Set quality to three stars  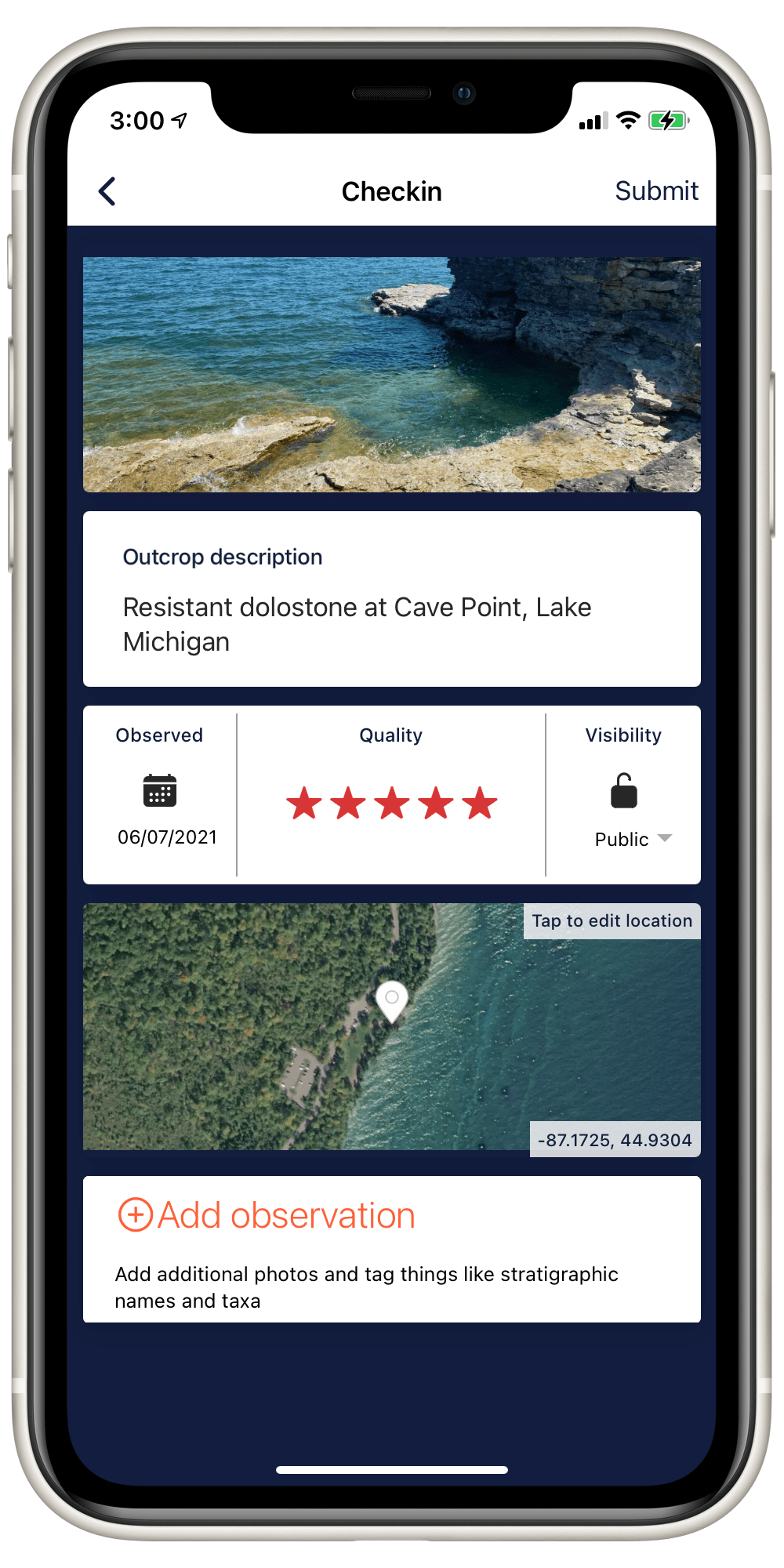[392, 804]
